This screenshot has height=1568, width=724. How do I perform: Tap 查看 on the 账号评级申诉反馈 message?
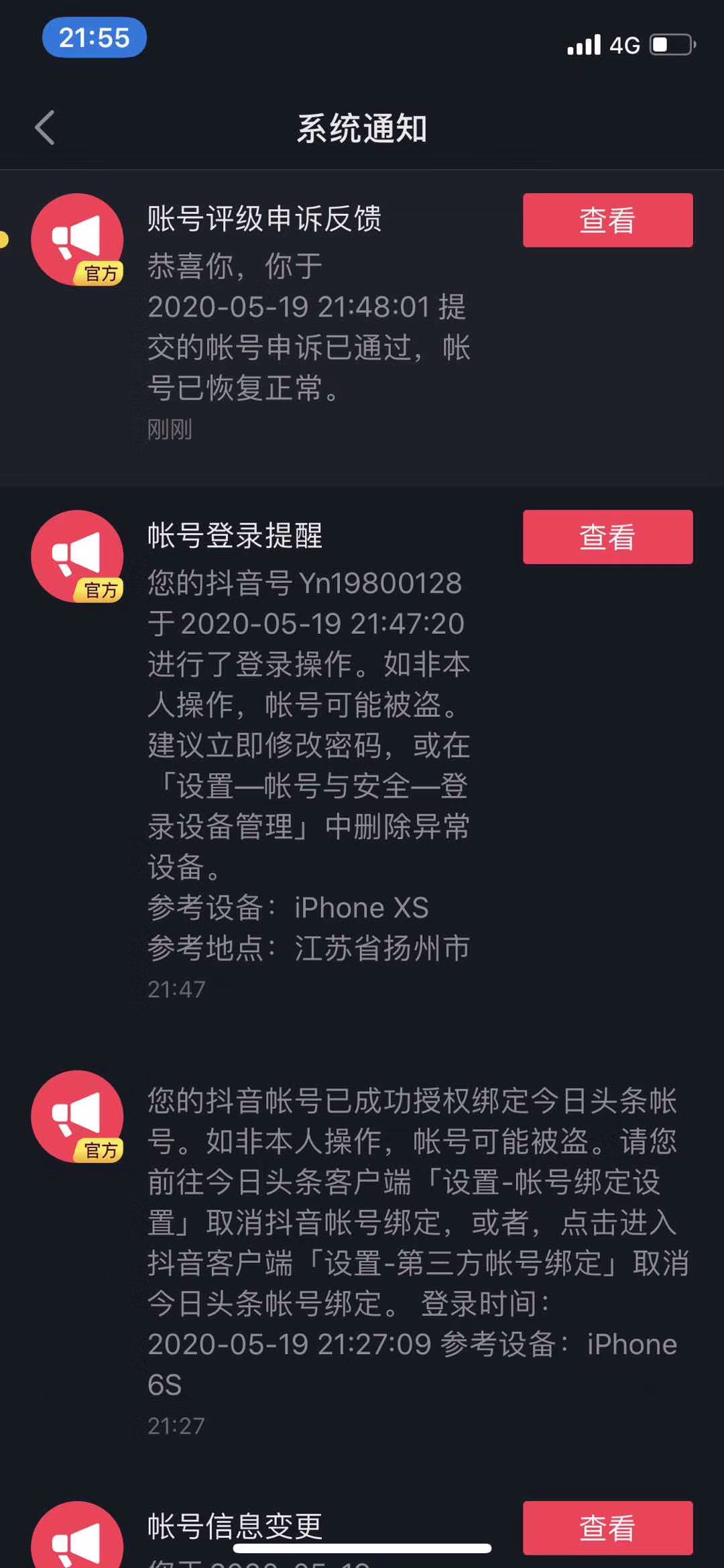(x=607, y=220)
